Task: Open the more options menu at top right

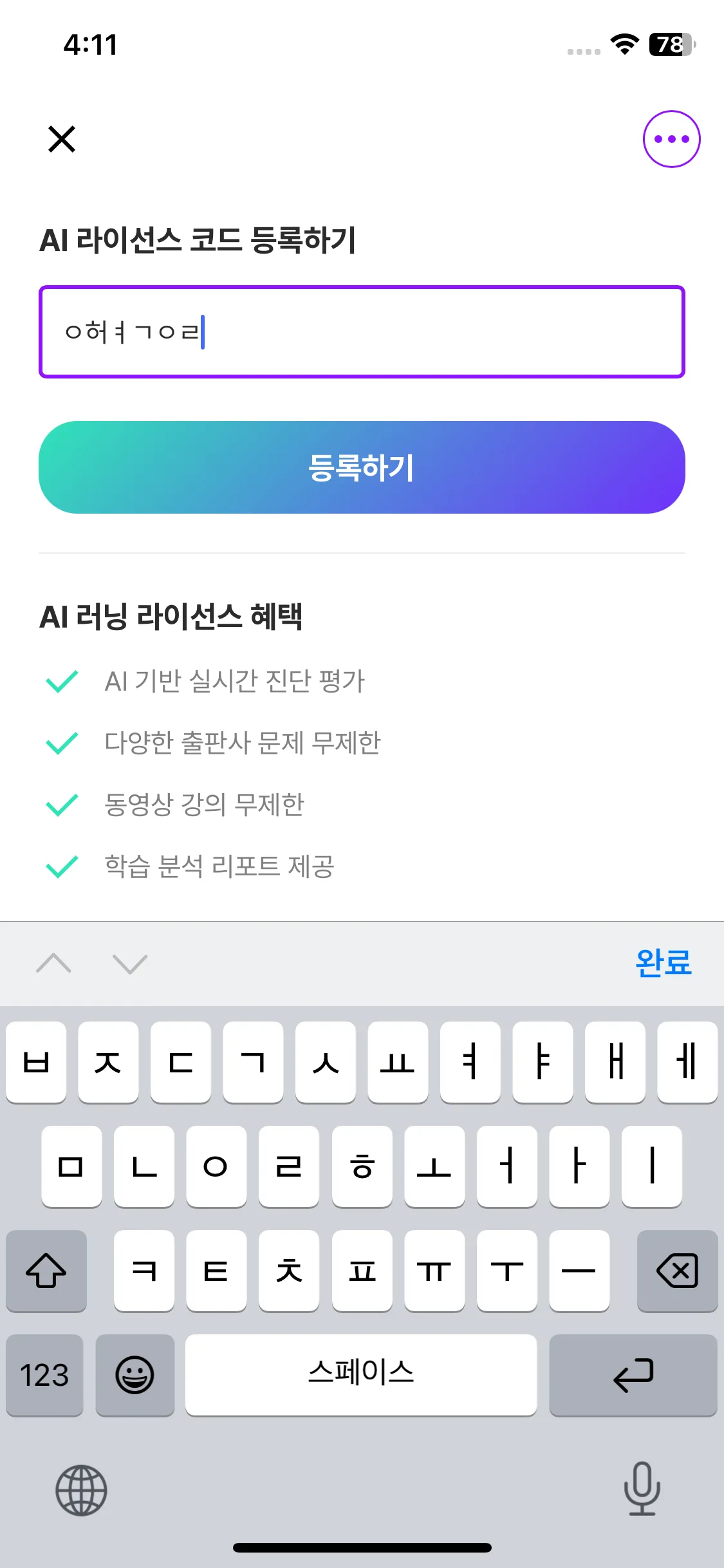Action: 670,140
